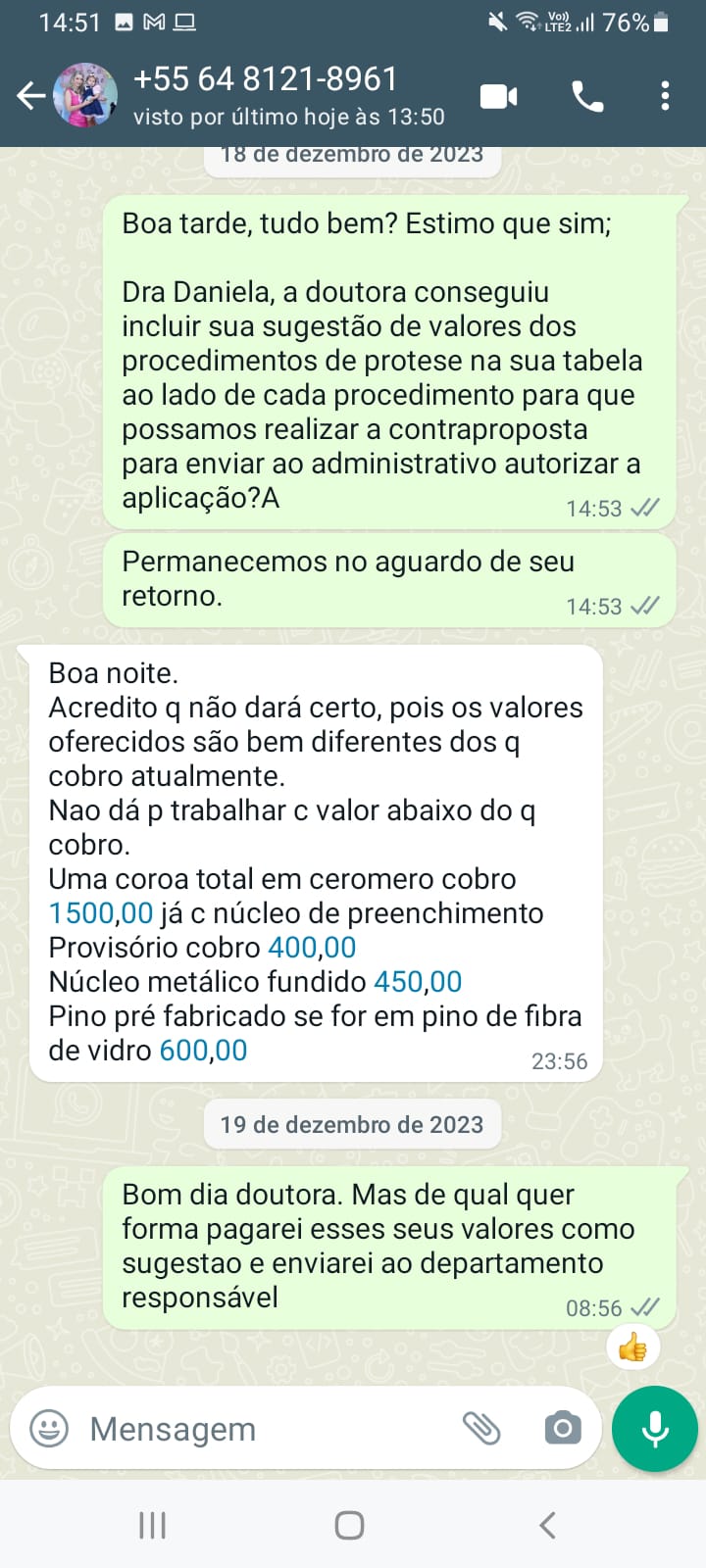Image resolution: width=706 pixels, height=1568 pixels.
Task: View the thumbs up reaction
Action: coord(632,1349)
